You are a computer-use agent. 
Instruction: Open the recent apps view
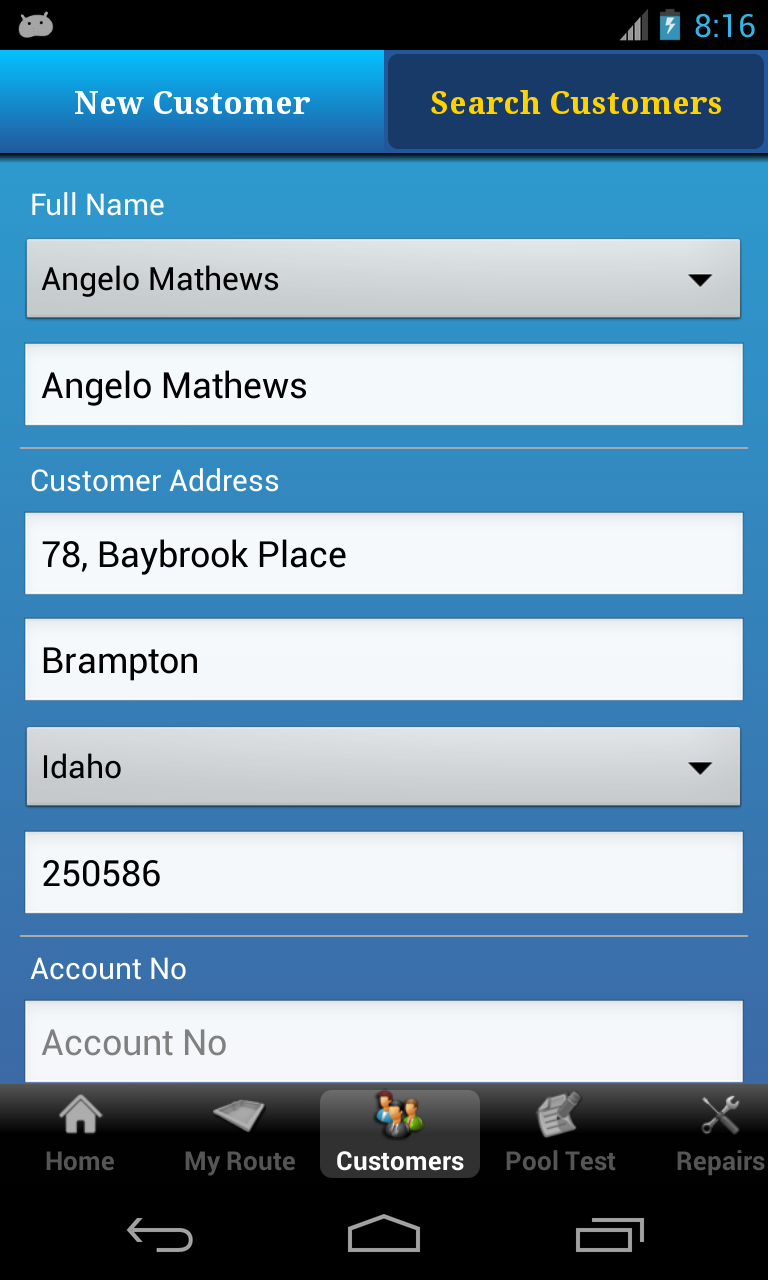click(610, 1236)
